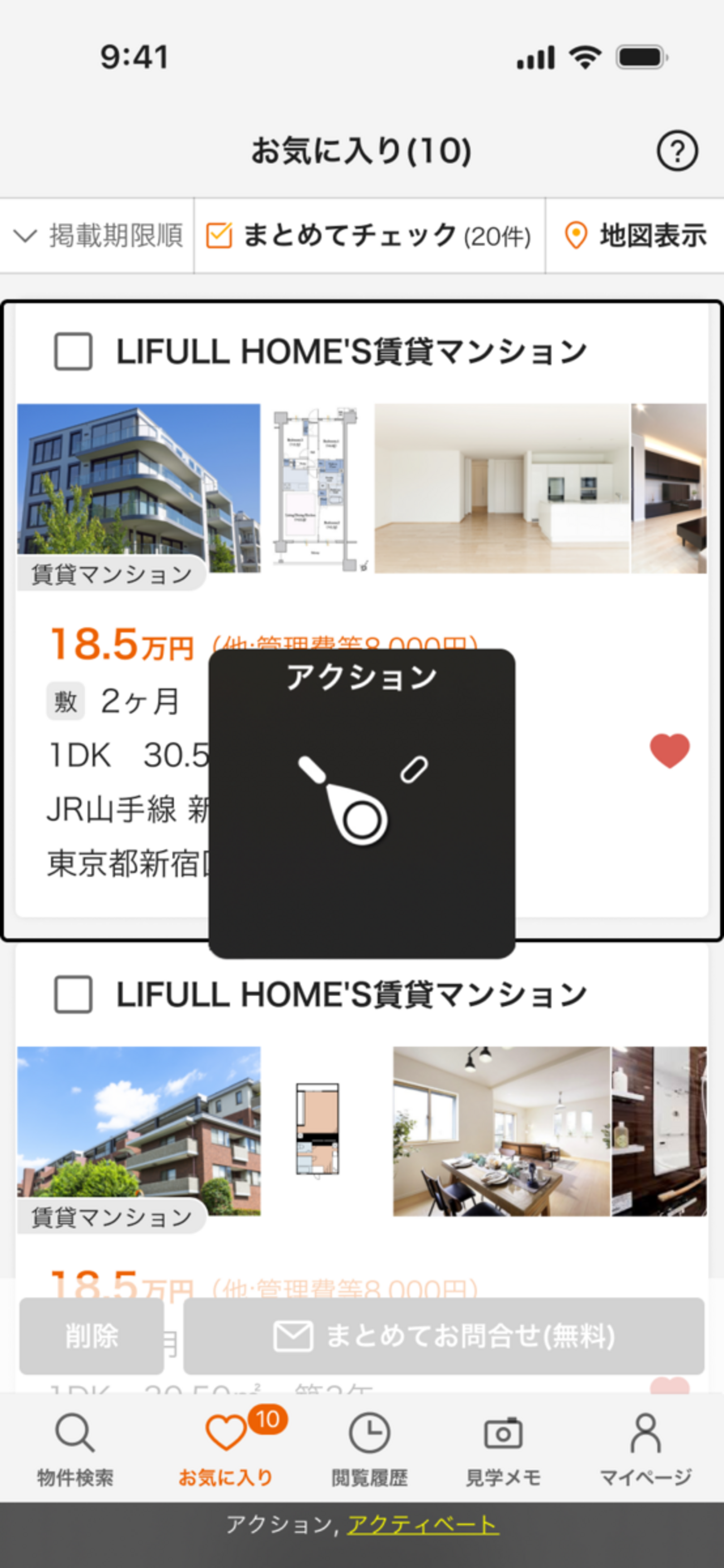Viewport: 724px width, 1568px height.
Task: Open the help question mark icon
Action: (x=677, y=150)
